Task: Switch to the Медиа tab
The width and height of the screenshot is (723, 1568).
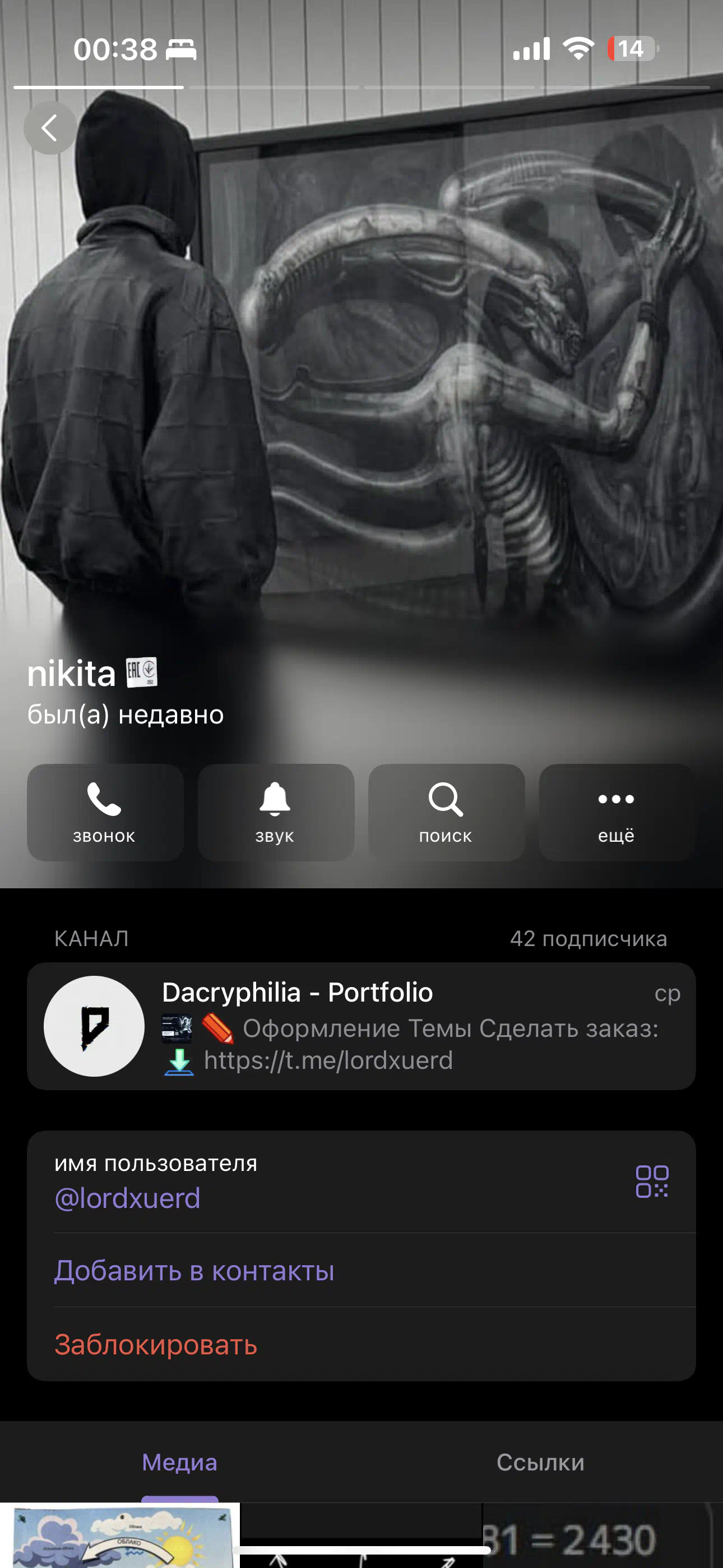Action: tap(179, 1462)
